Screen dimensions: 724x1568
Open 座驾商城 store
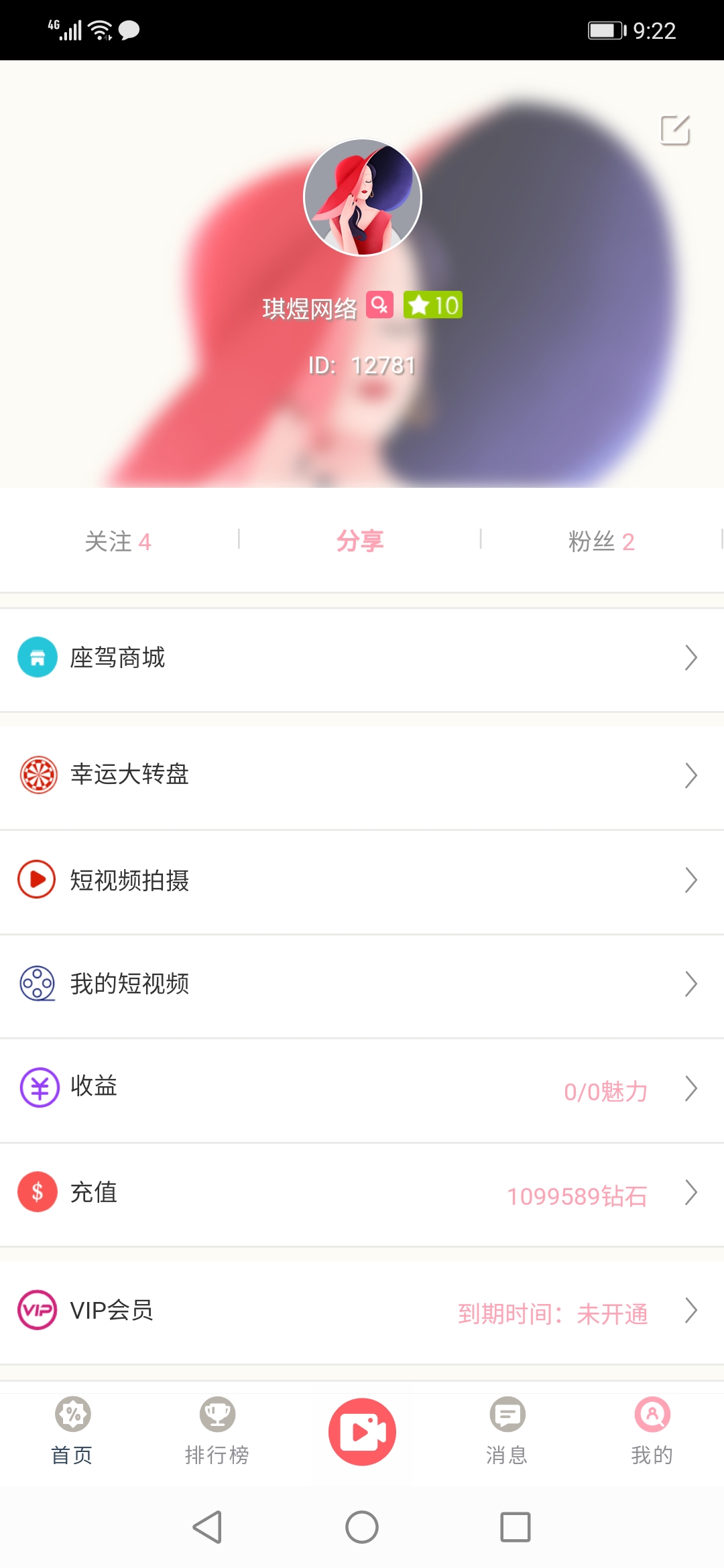(362, 658)
